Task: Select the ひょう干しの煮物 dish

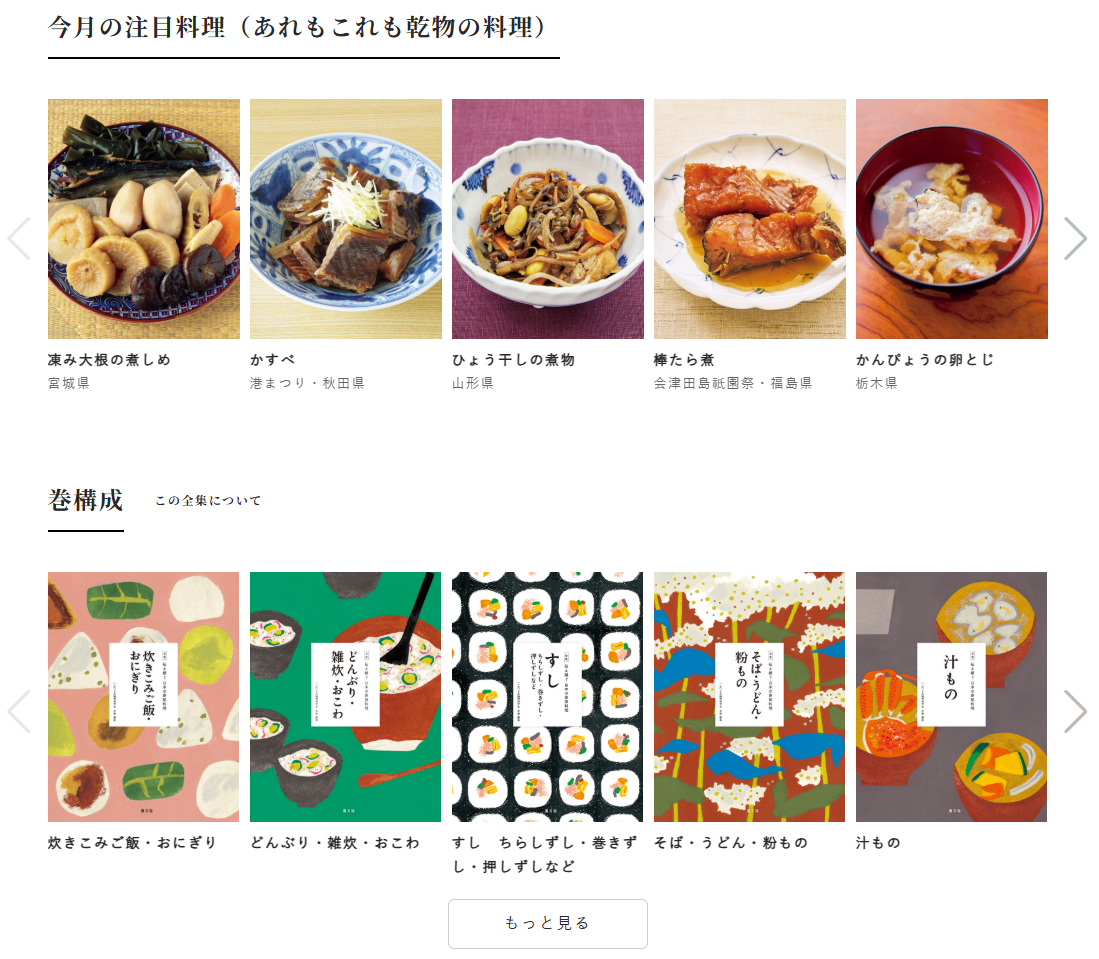Action: coord(548,219)
